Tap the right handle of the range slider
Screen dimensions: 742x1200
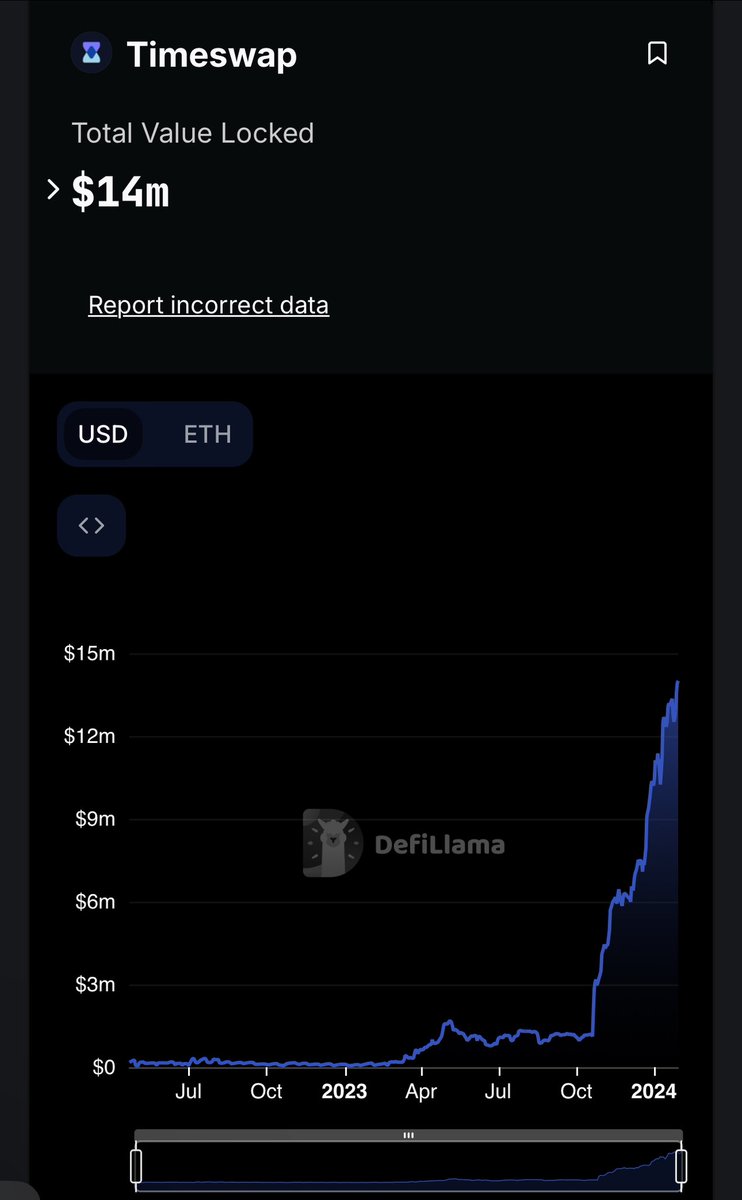pyautogui.click(x=681, y=1165)
